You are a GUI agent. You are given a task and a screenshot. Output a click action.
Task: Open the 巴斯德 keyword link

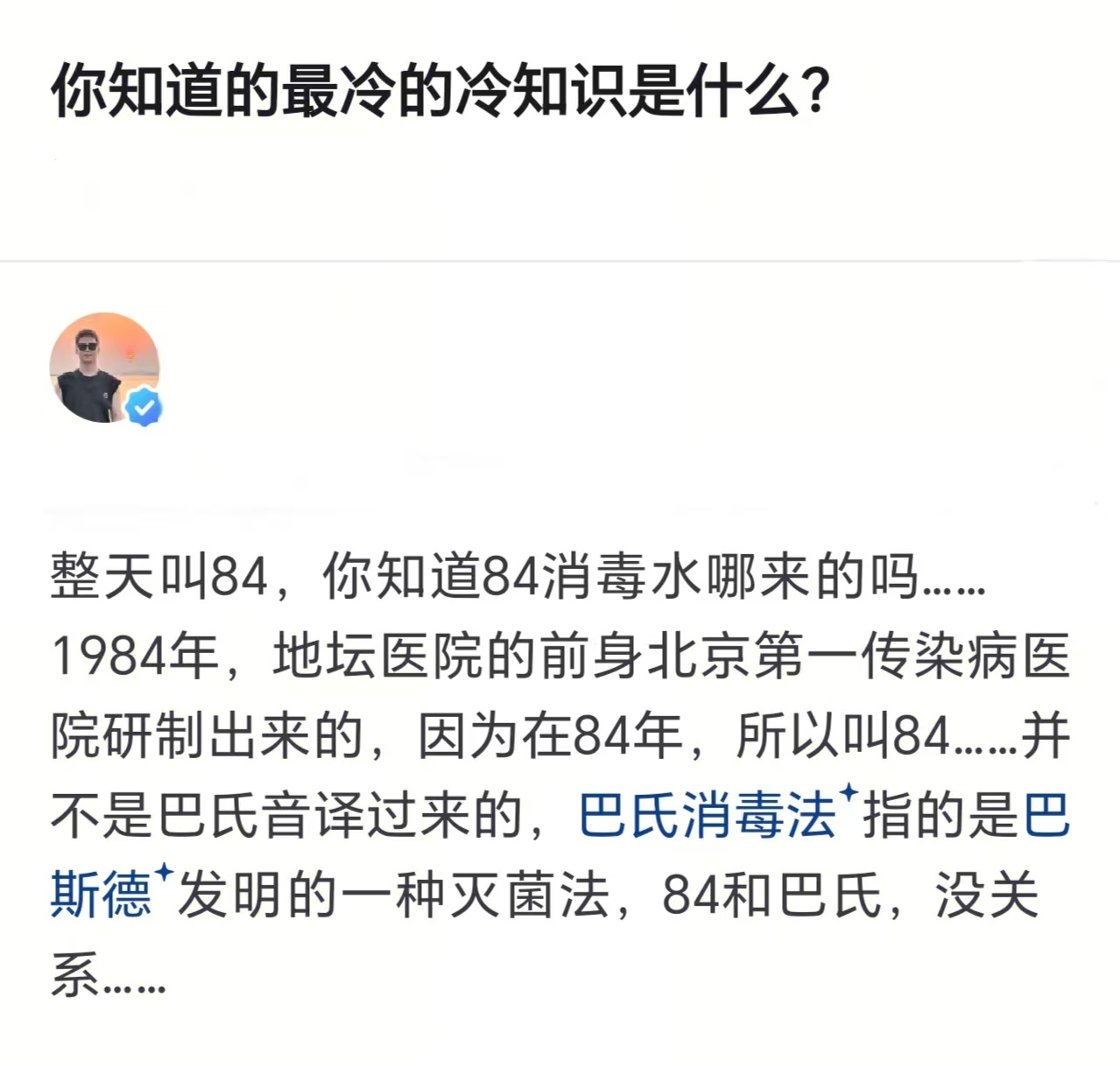point(101,895)
